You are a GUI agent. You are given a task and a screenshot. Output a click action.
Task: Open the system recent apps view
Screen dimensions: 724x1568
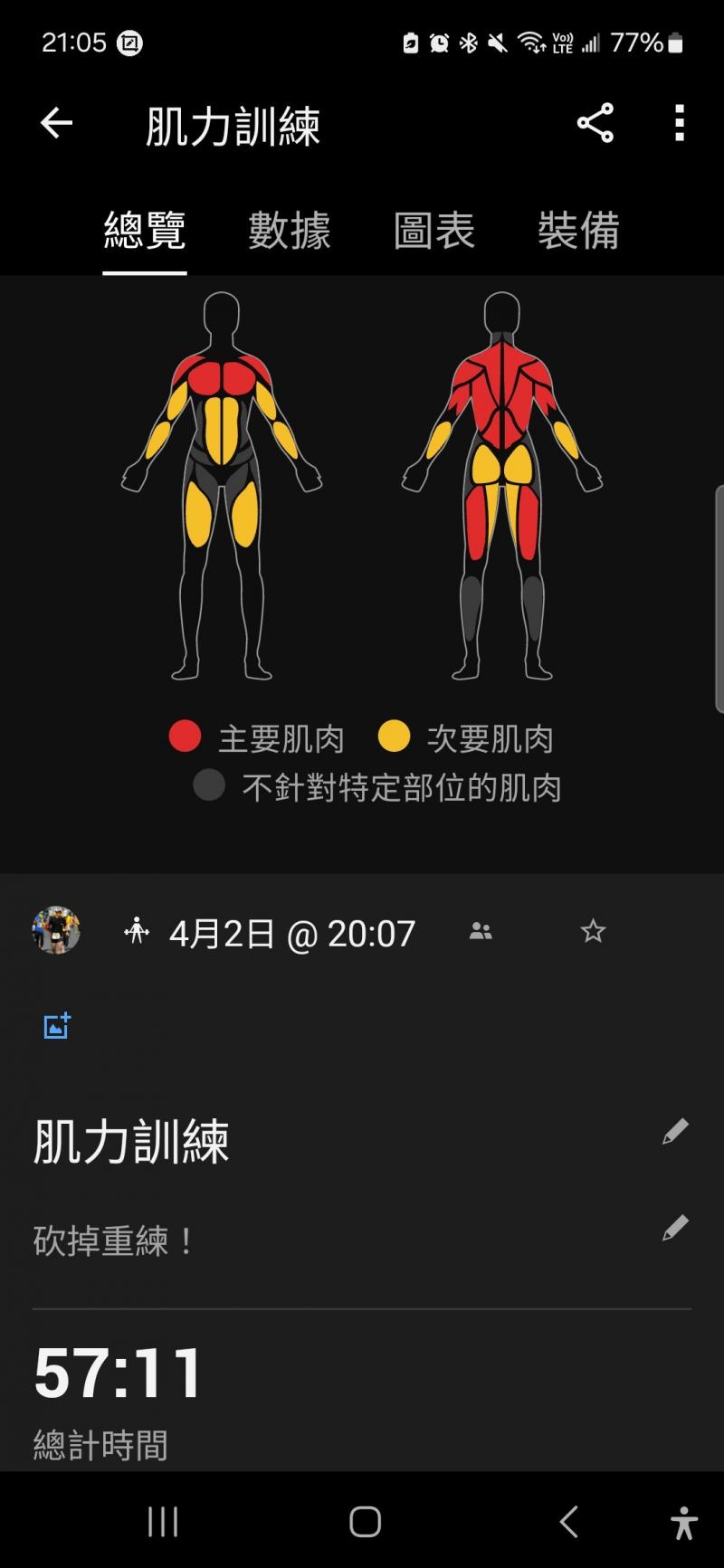(x=163, y=1522)
